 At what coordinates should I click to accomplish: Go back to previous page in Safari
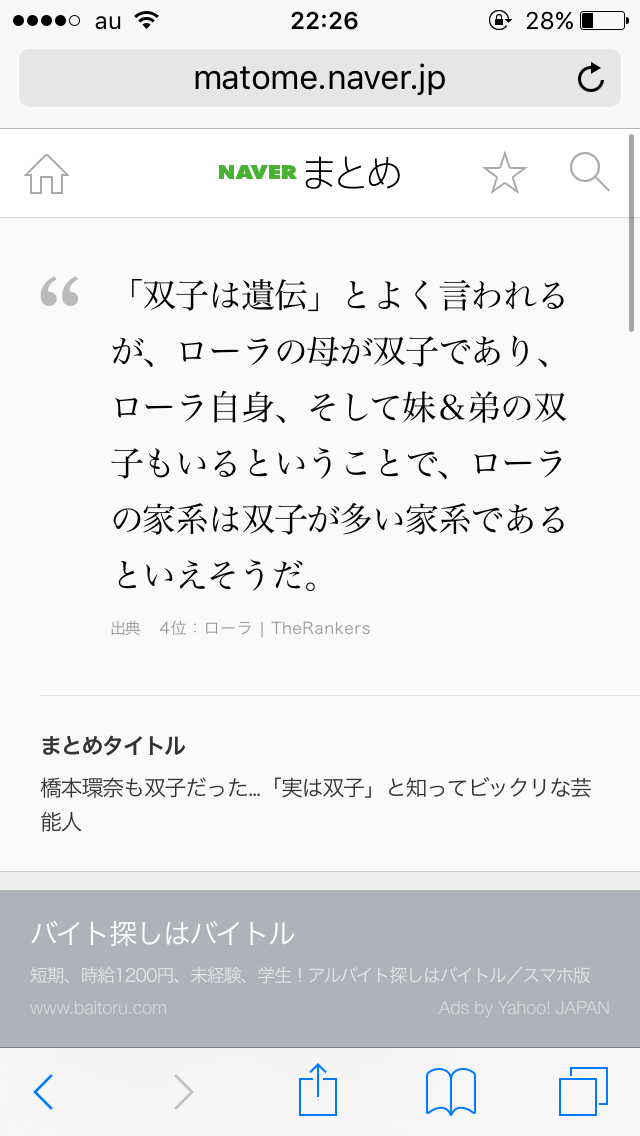(x=43, y=1091)
